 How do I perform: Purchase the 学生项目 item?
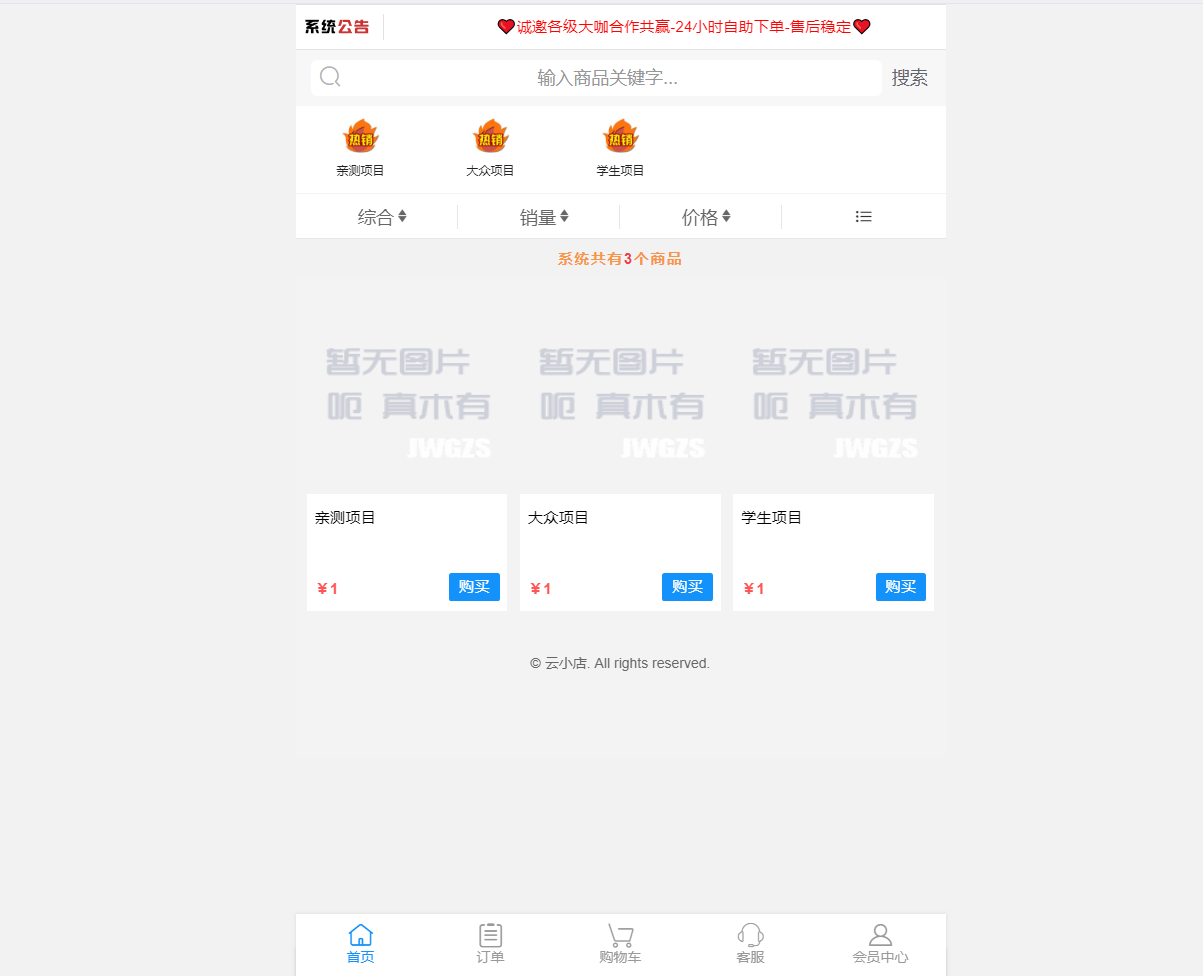click(900, 587)
